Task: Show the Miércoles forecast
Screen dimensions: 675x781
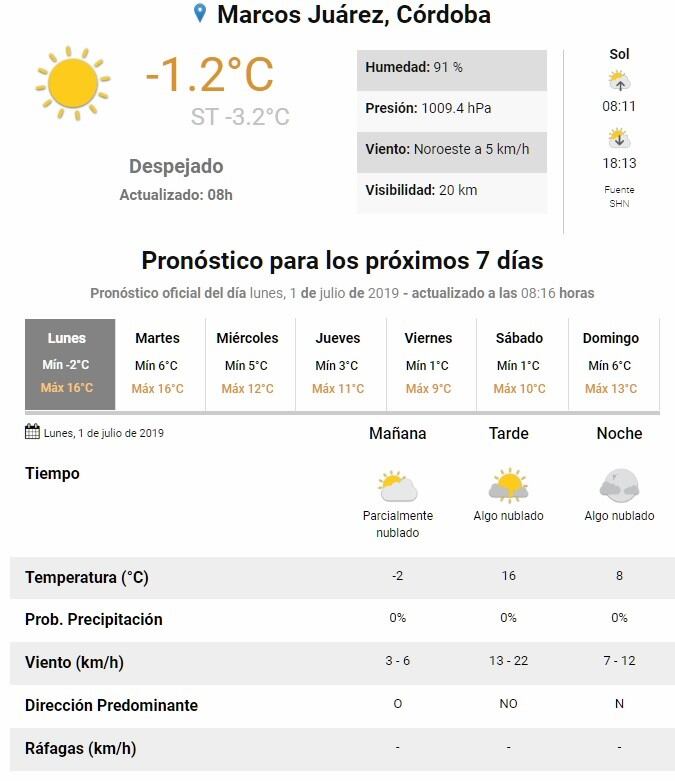Action: pos(248,364)
